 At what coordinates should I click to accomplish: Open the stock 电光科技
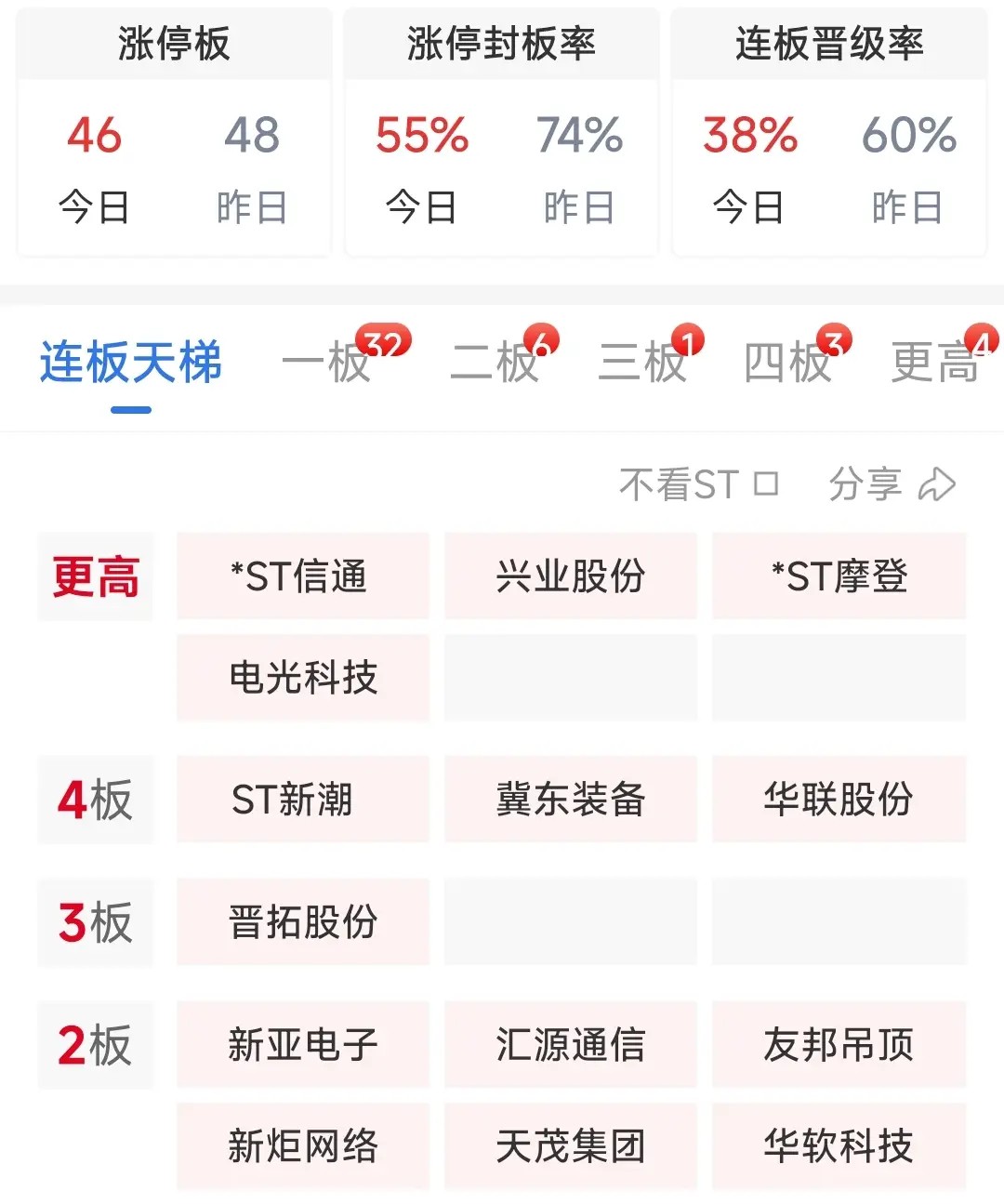303,677
